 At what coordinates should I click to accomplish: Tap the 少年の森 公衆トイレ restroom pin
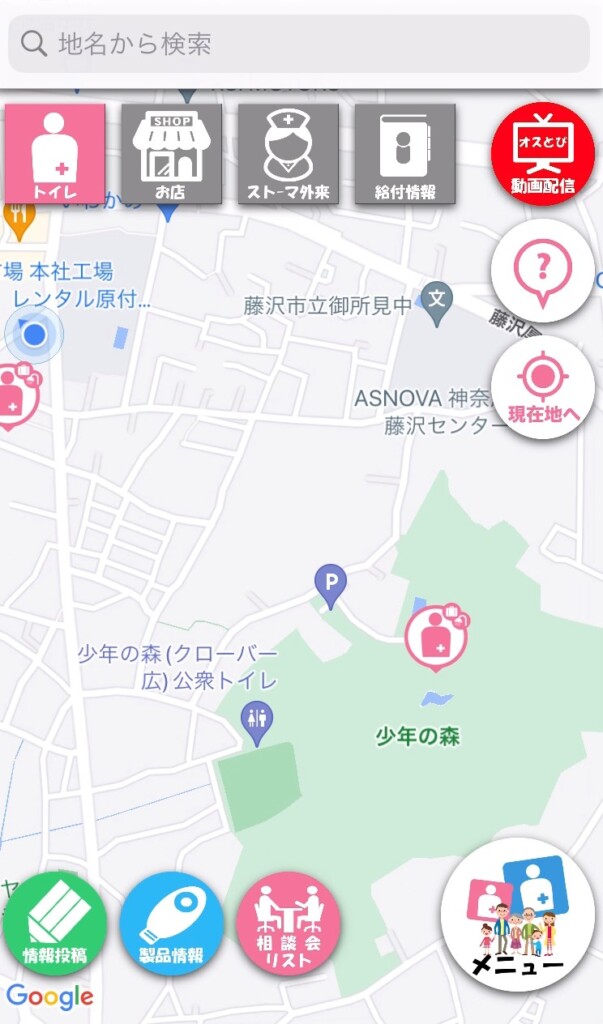pos(257,719)
